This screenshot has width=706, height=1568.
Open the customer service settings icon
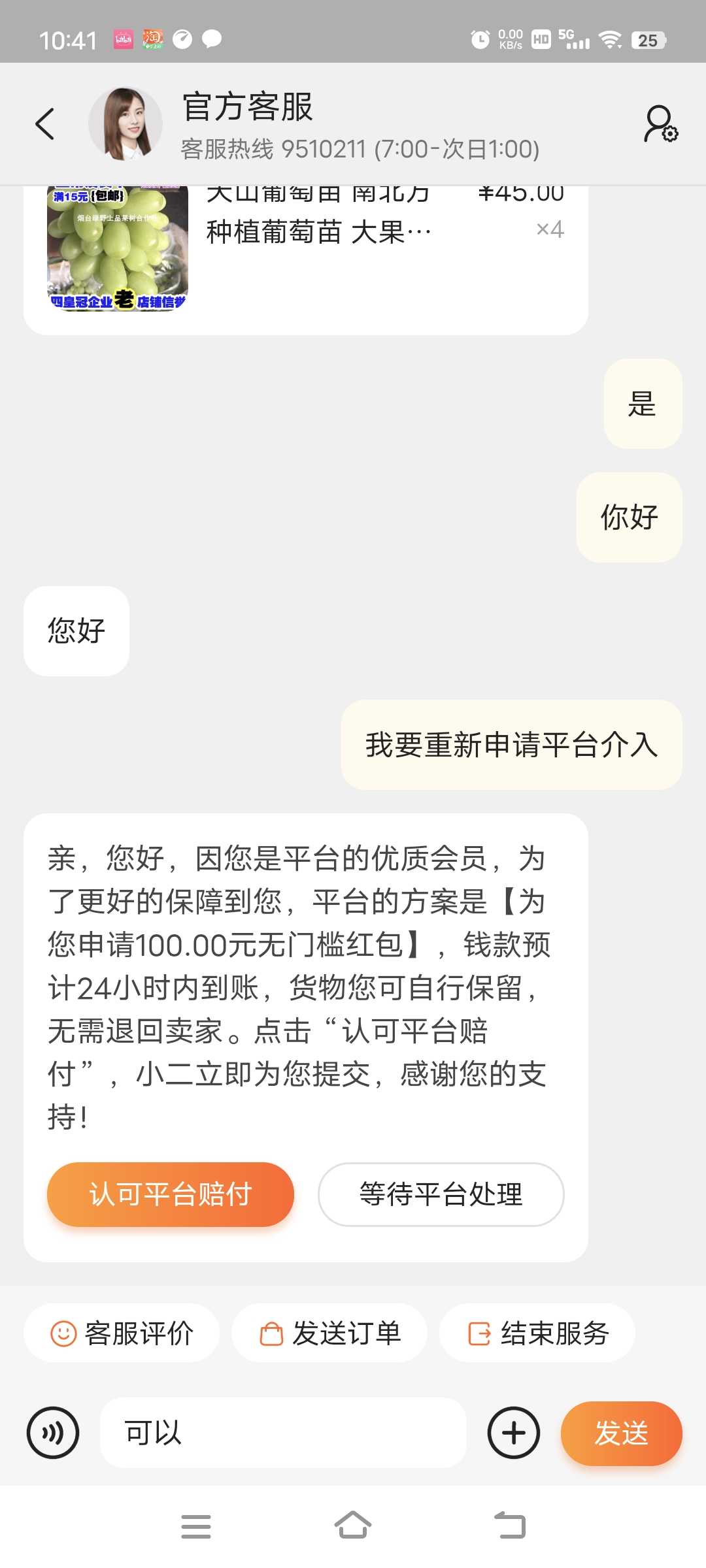661,124
